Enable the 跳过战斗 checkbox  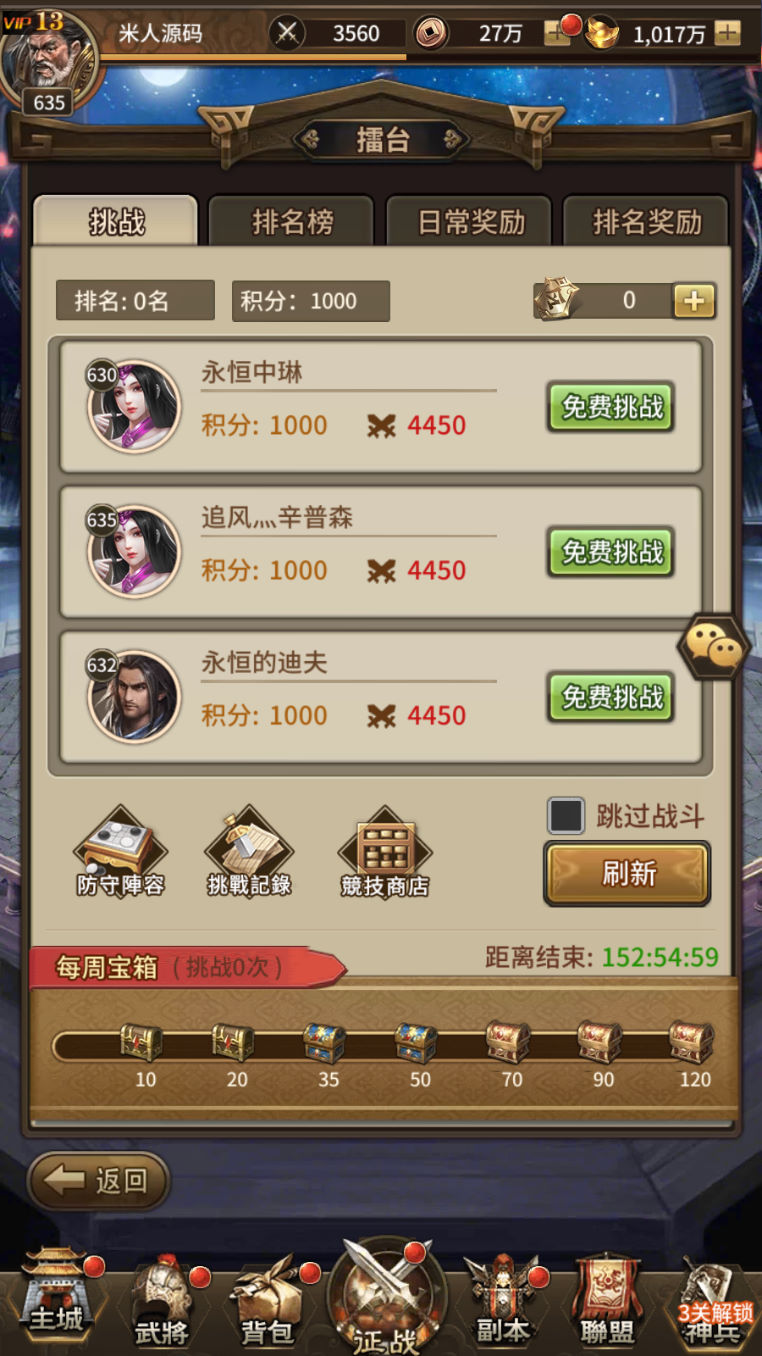tap(566, 816)
